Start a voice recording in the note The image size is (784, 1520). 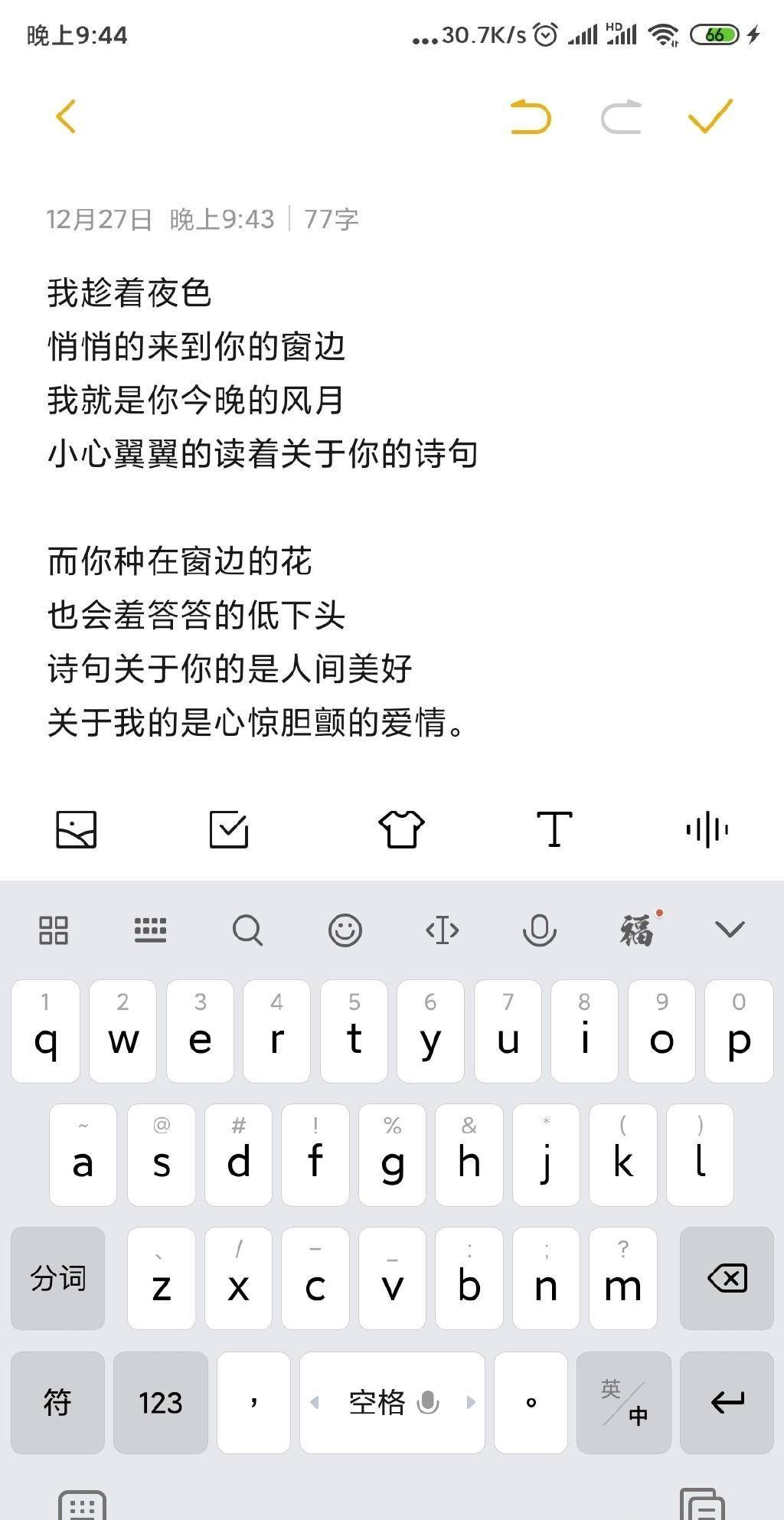click(x=707, y=829)
